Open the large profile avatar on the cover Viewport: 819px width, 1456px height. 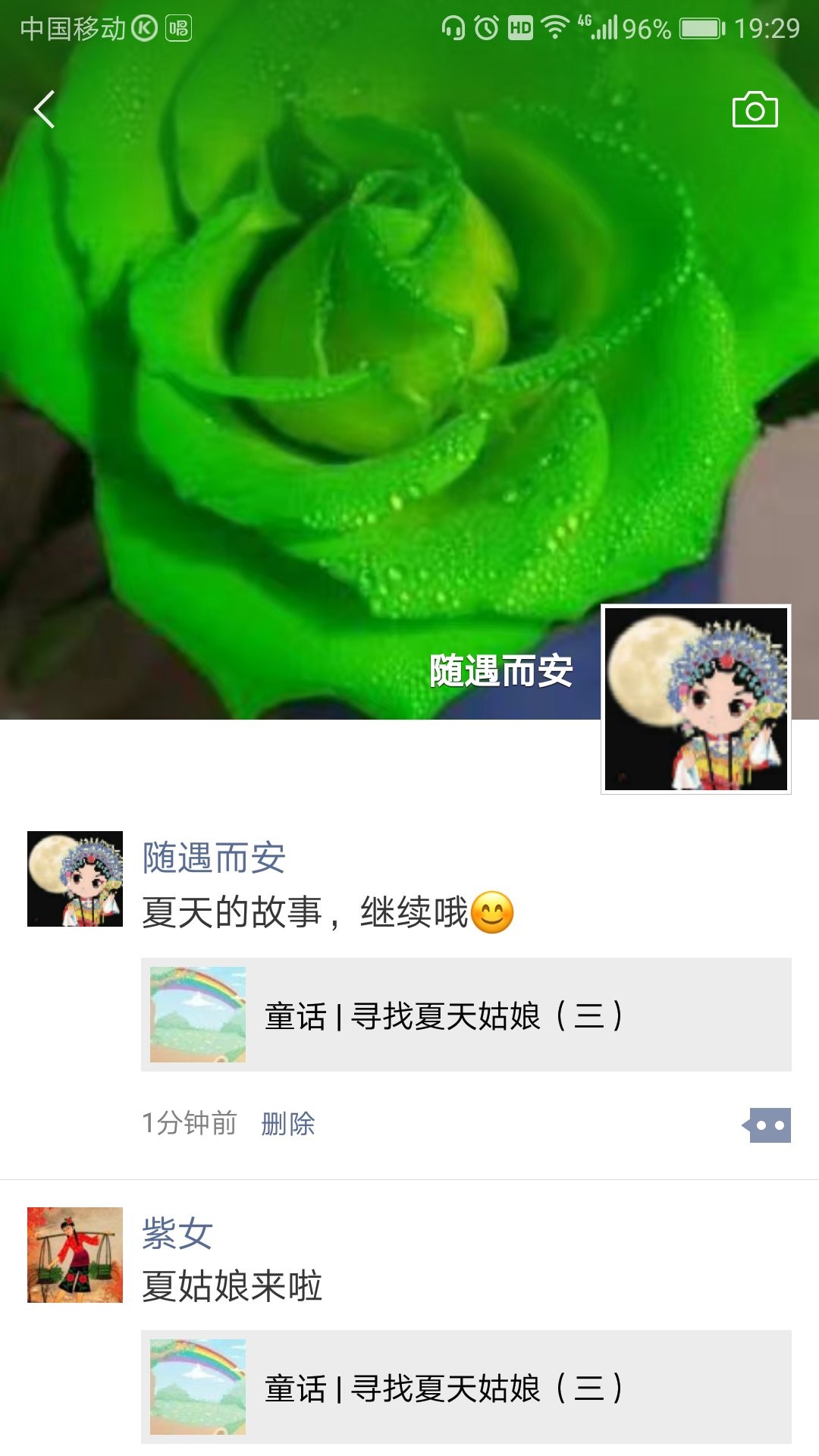pos(695,699)
